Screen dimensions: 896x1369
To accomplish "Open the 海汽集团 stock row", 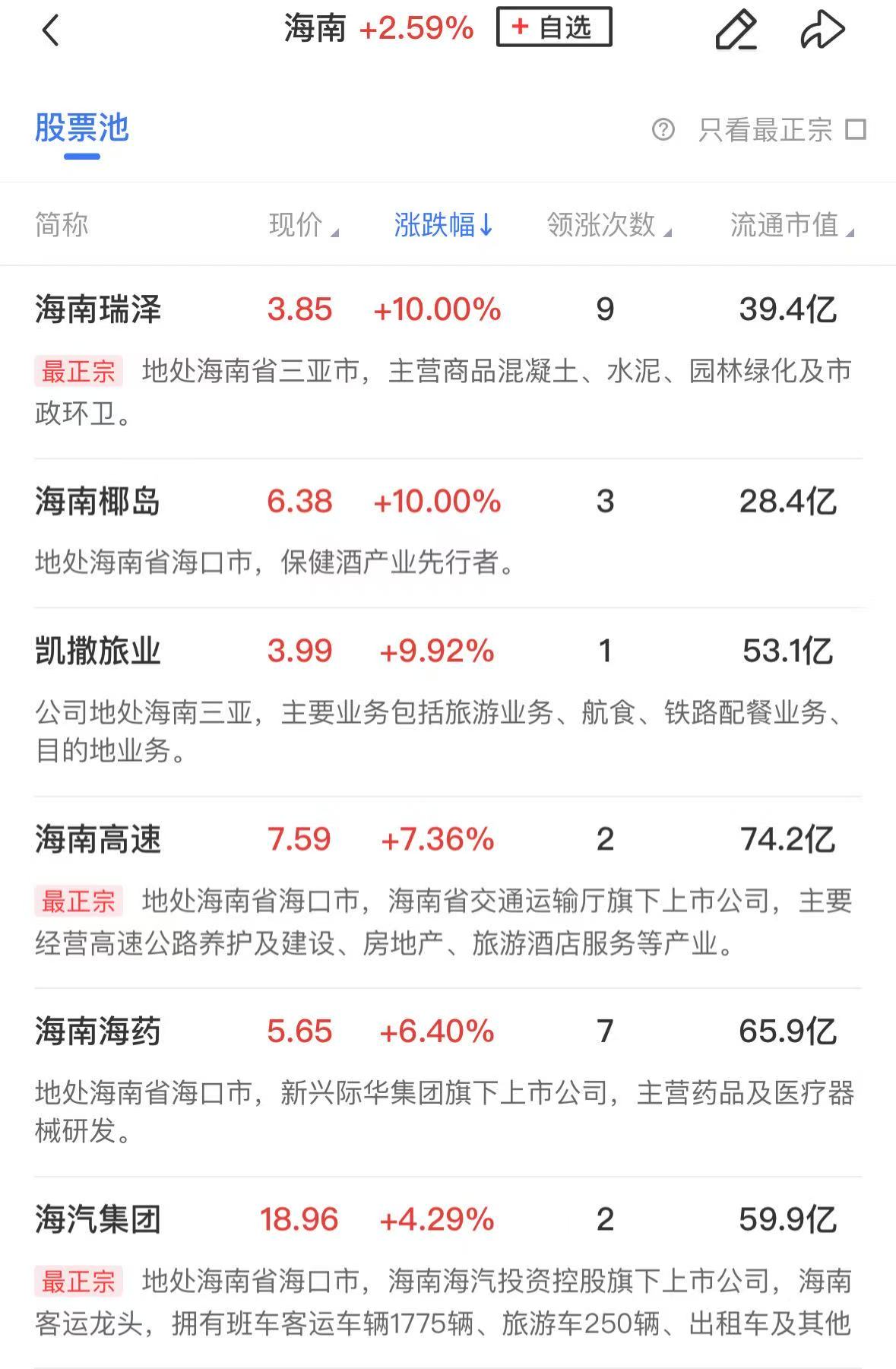I will pyautogui.click(x=98, y=1220).
